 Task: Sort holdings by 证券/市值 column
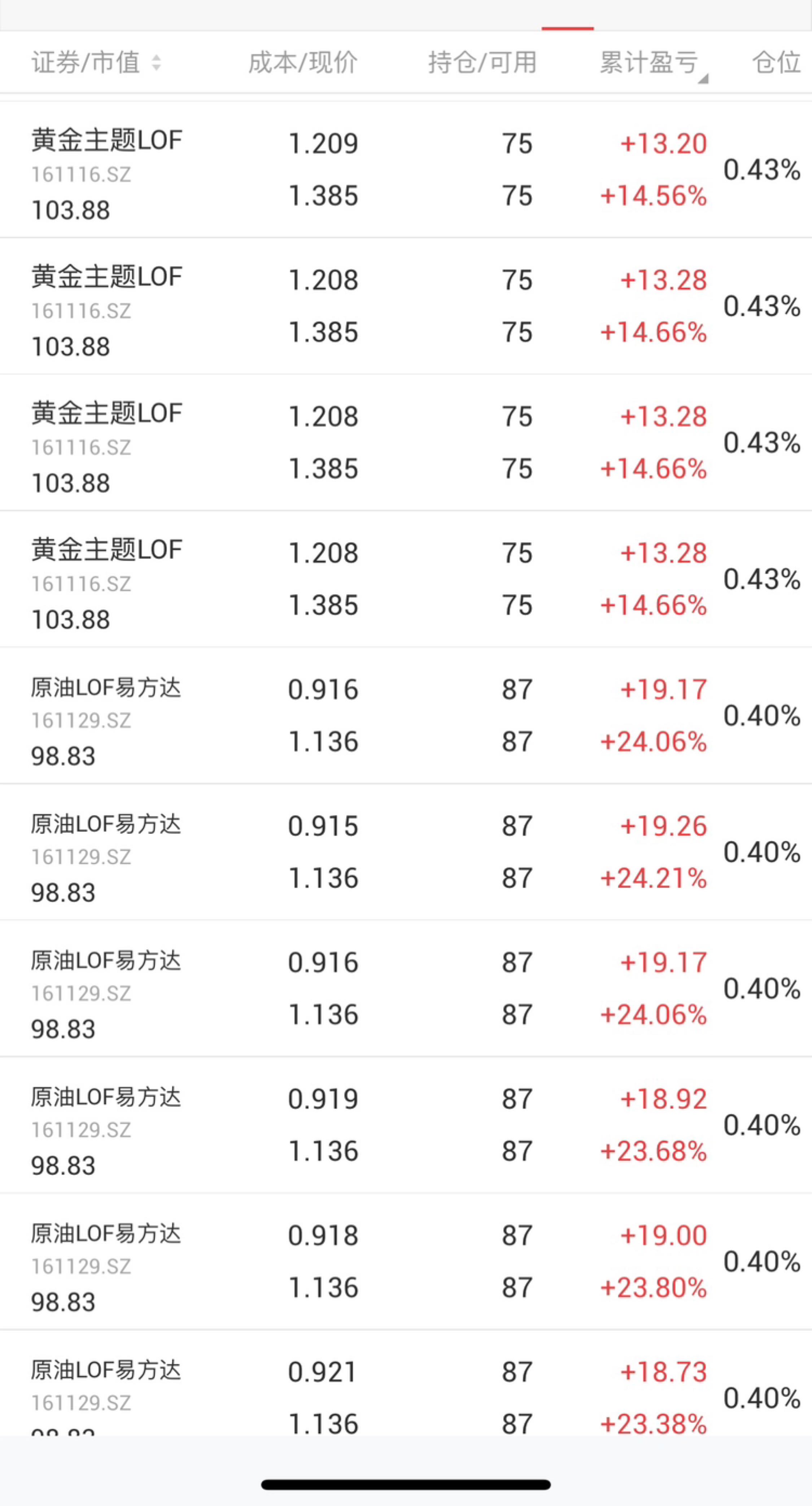point(96,62)
